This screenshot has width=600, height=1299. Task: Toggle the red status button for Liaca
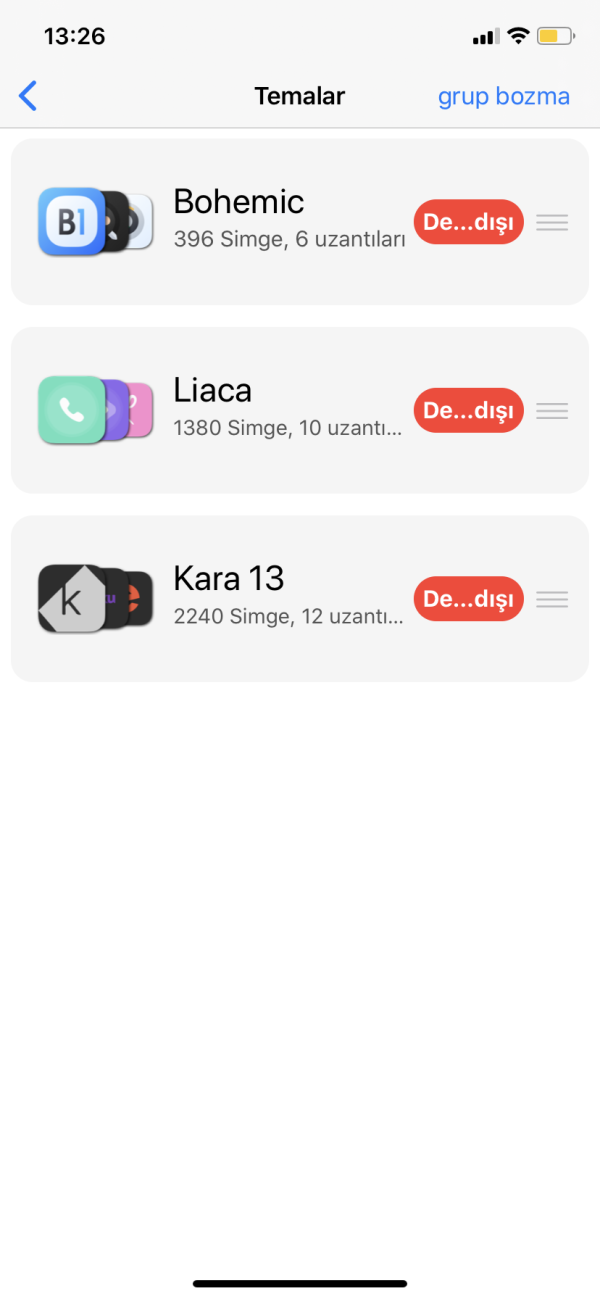468,410
